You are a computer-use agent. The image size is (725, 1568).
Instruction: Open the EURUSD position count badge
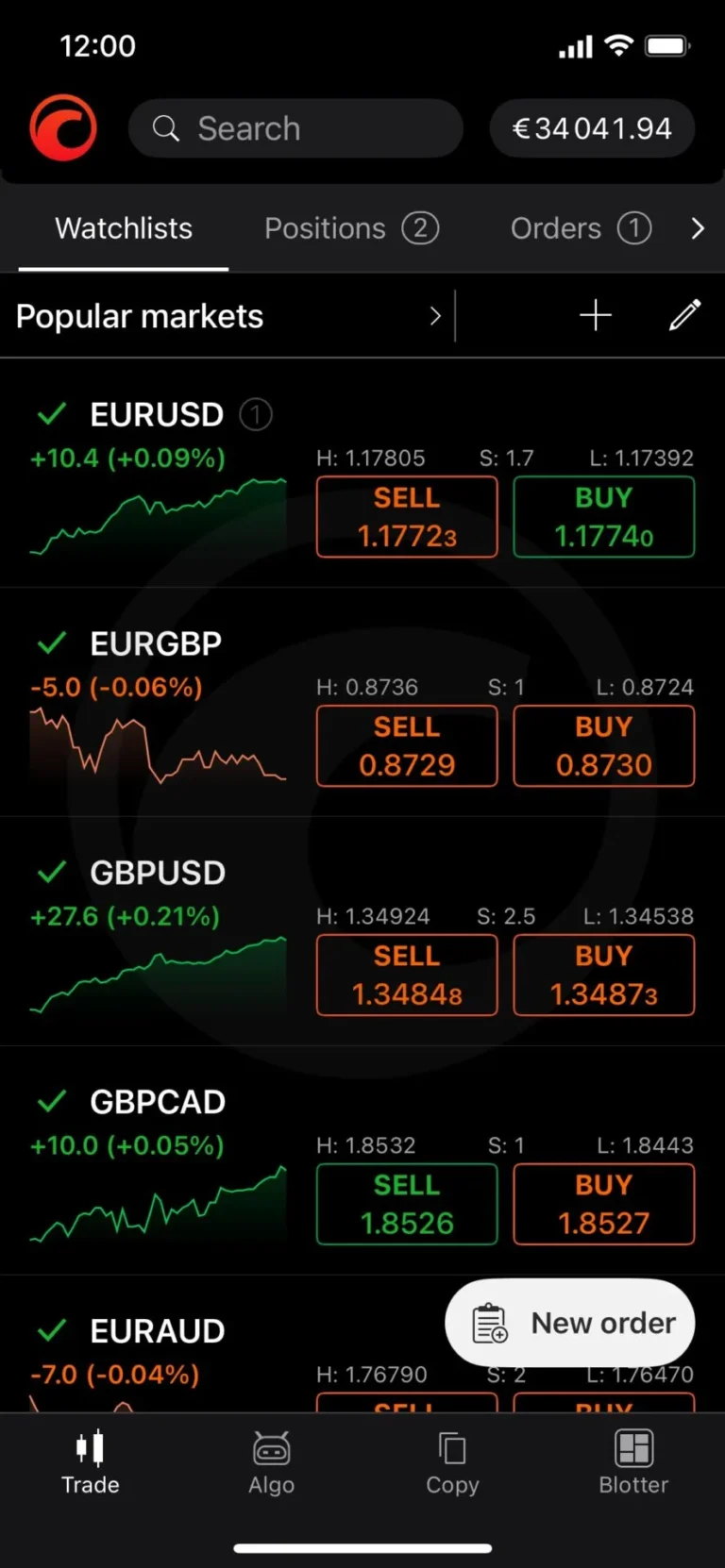[255, 414]
